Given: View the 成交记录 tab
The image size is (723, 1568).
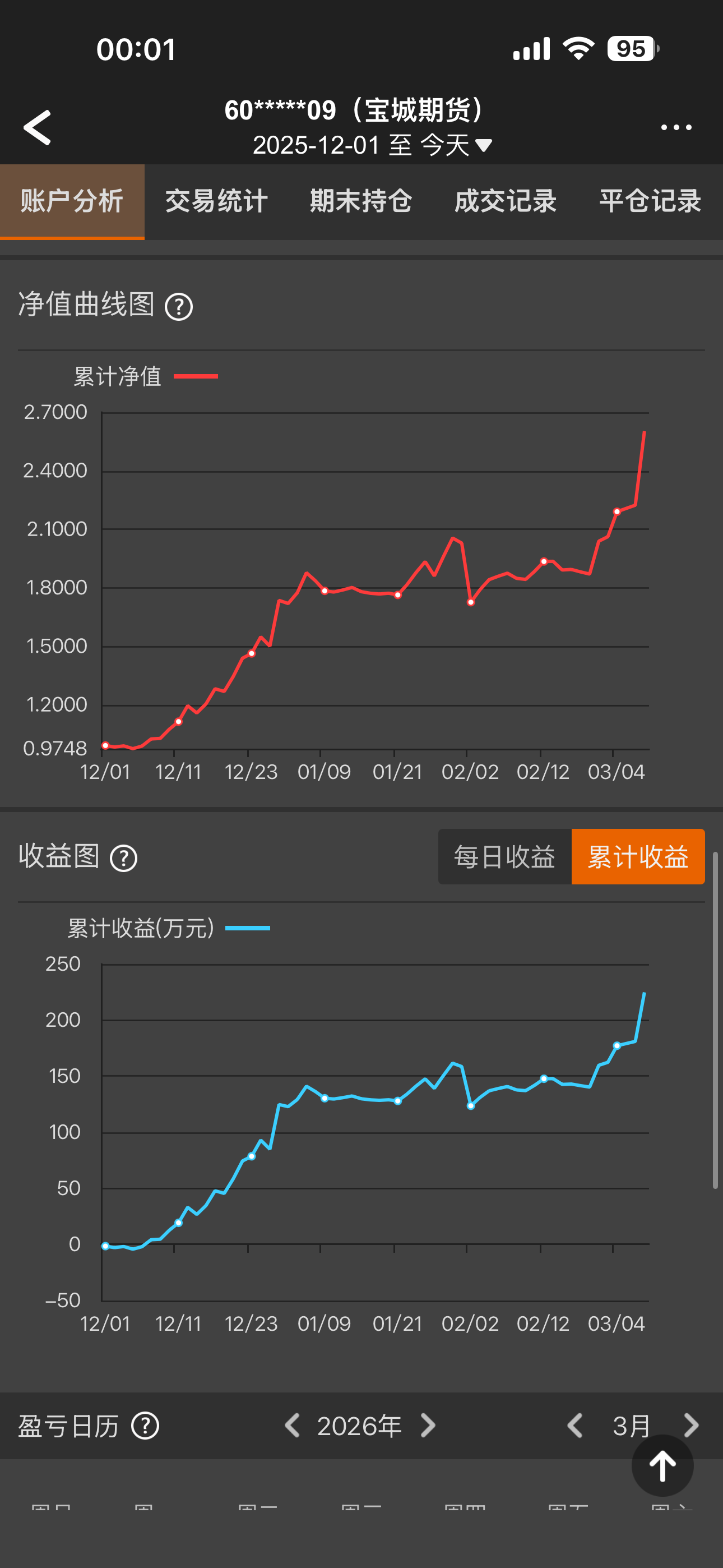Looking at the screenshot, I should pyautogui.click(x=505, y=201).
